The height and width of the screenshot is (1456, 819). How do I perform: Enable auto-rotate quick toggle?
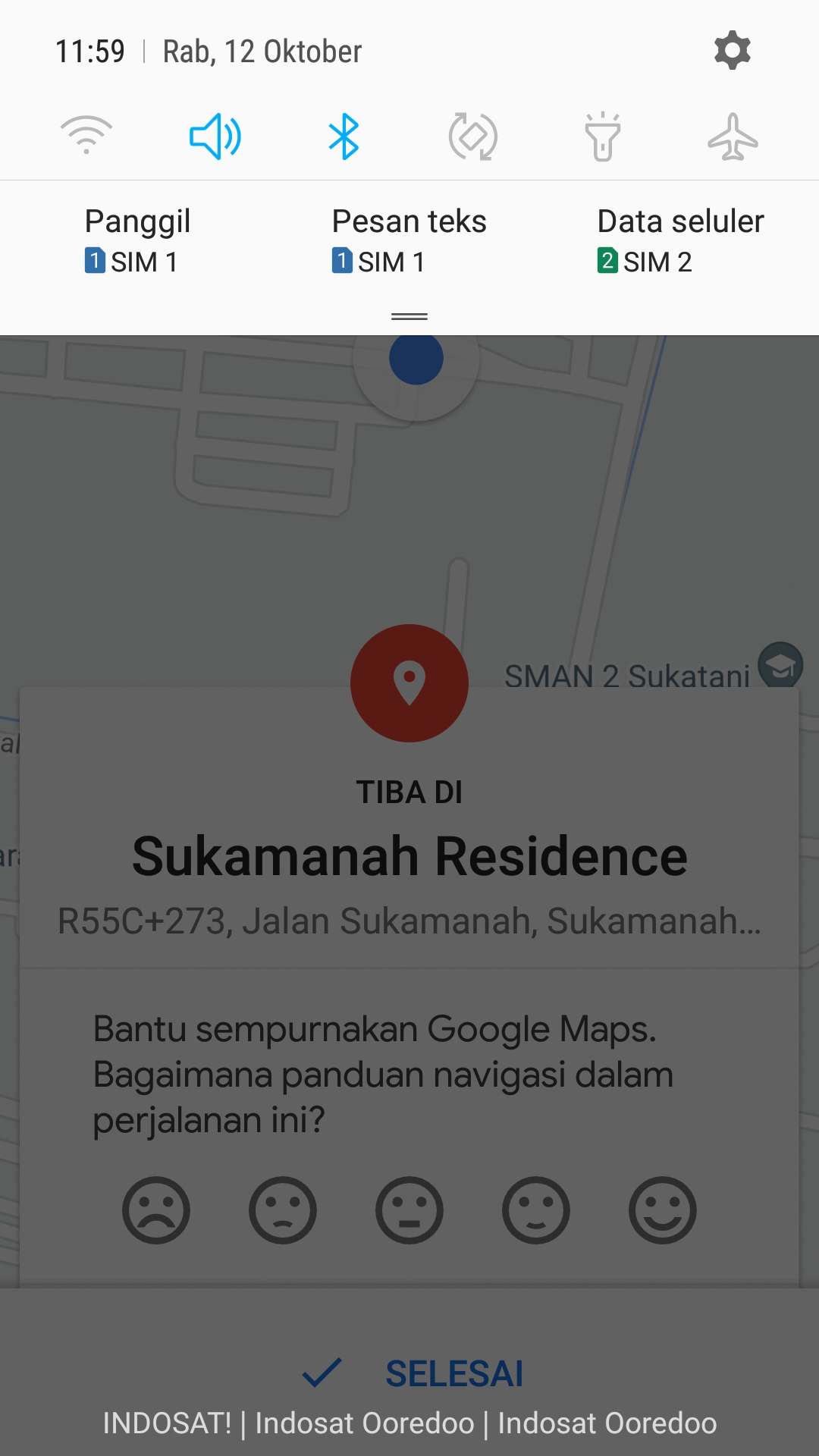click(x=473, y=136)
